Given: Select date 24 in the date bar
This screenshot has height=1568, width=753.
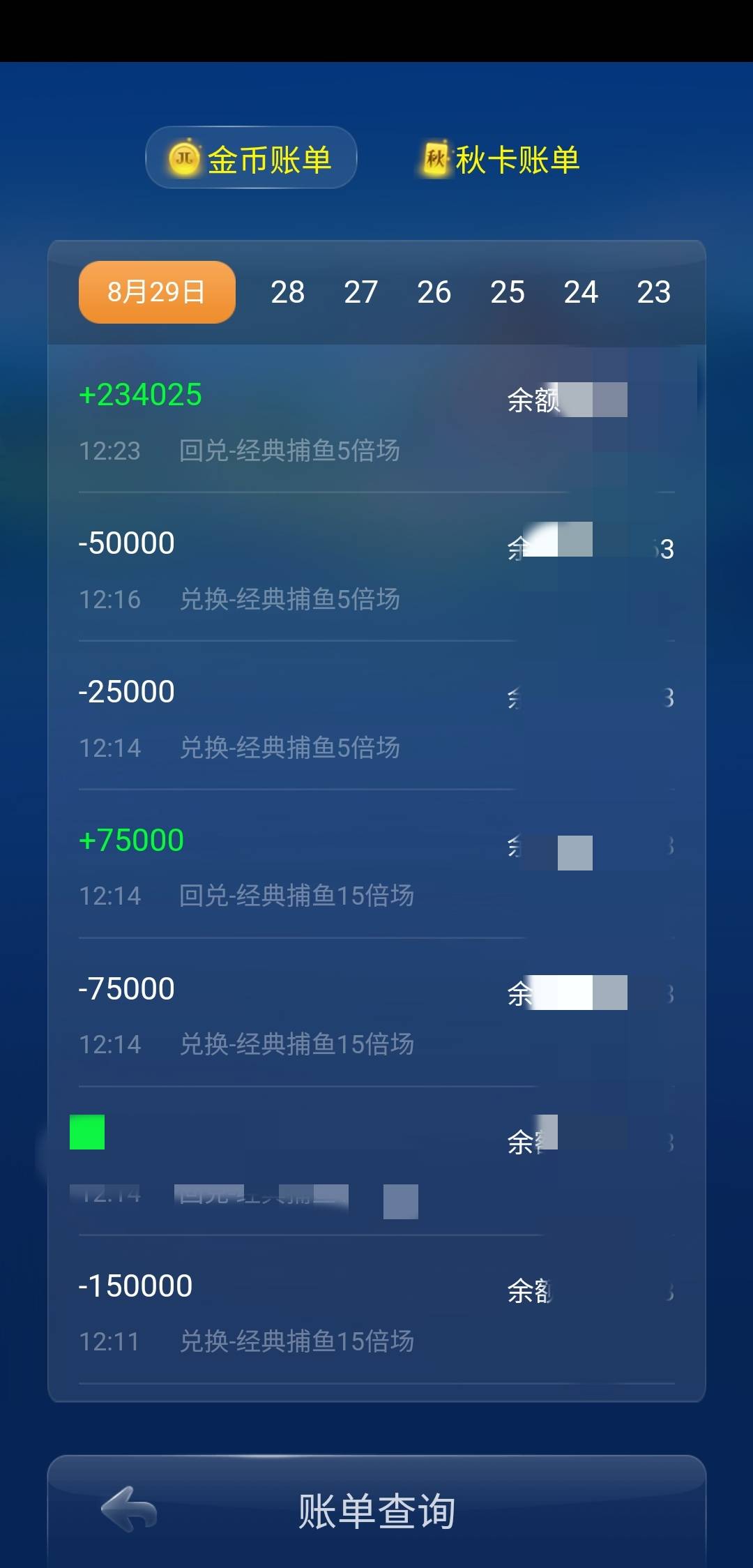Looking at the screenshot, I should [582, 293].
